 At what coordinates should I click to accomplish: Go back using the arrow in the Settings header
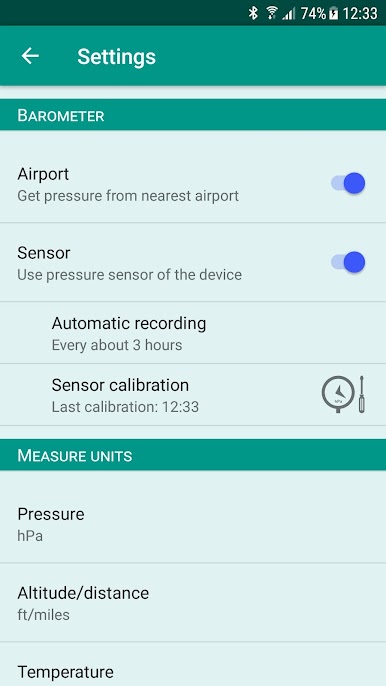(30, 56)
